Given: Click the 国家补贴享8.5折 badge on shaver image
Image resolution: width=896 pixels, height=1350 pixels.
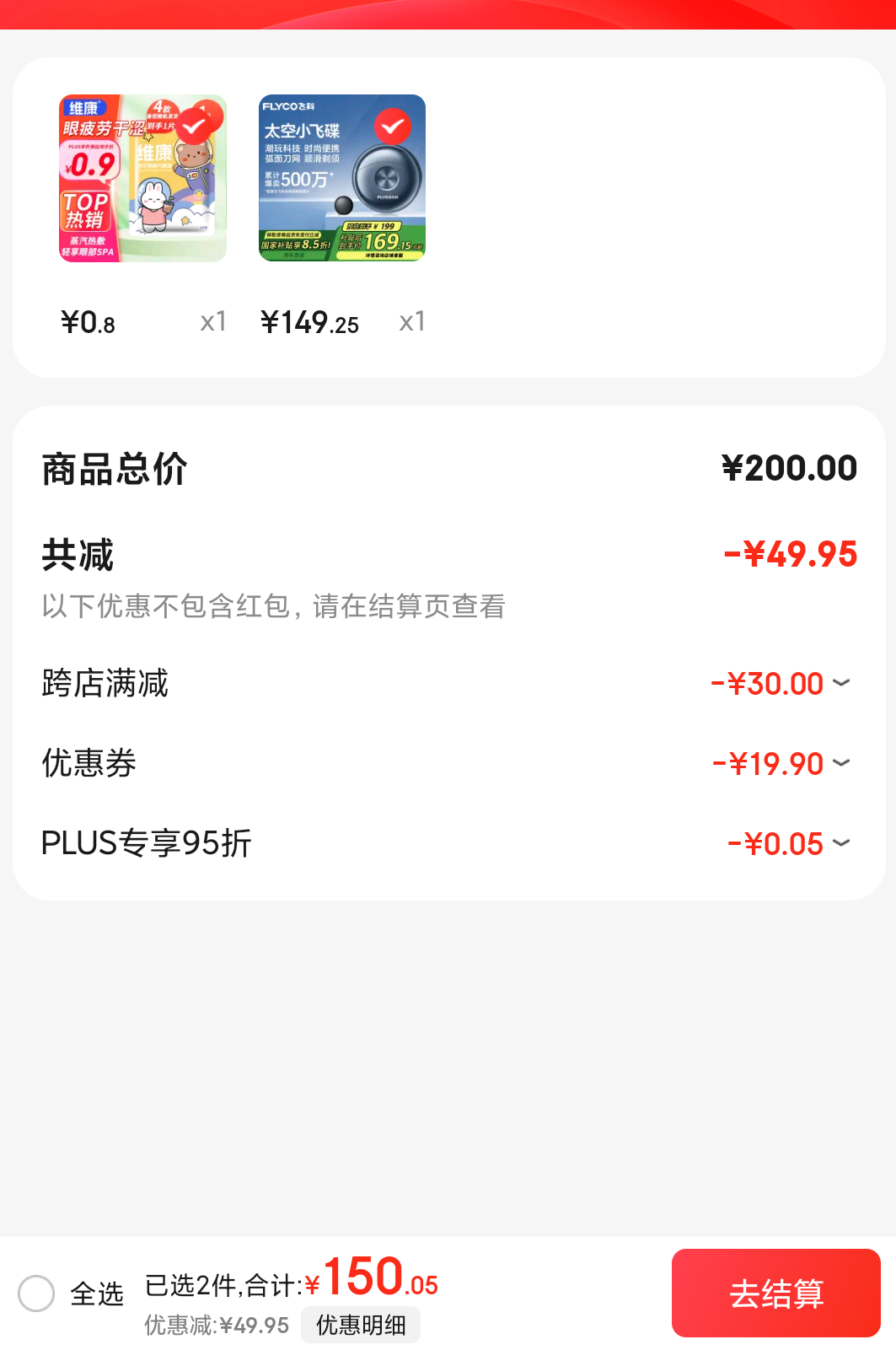Looking at the screenshot, I should (x=297, y=241).
